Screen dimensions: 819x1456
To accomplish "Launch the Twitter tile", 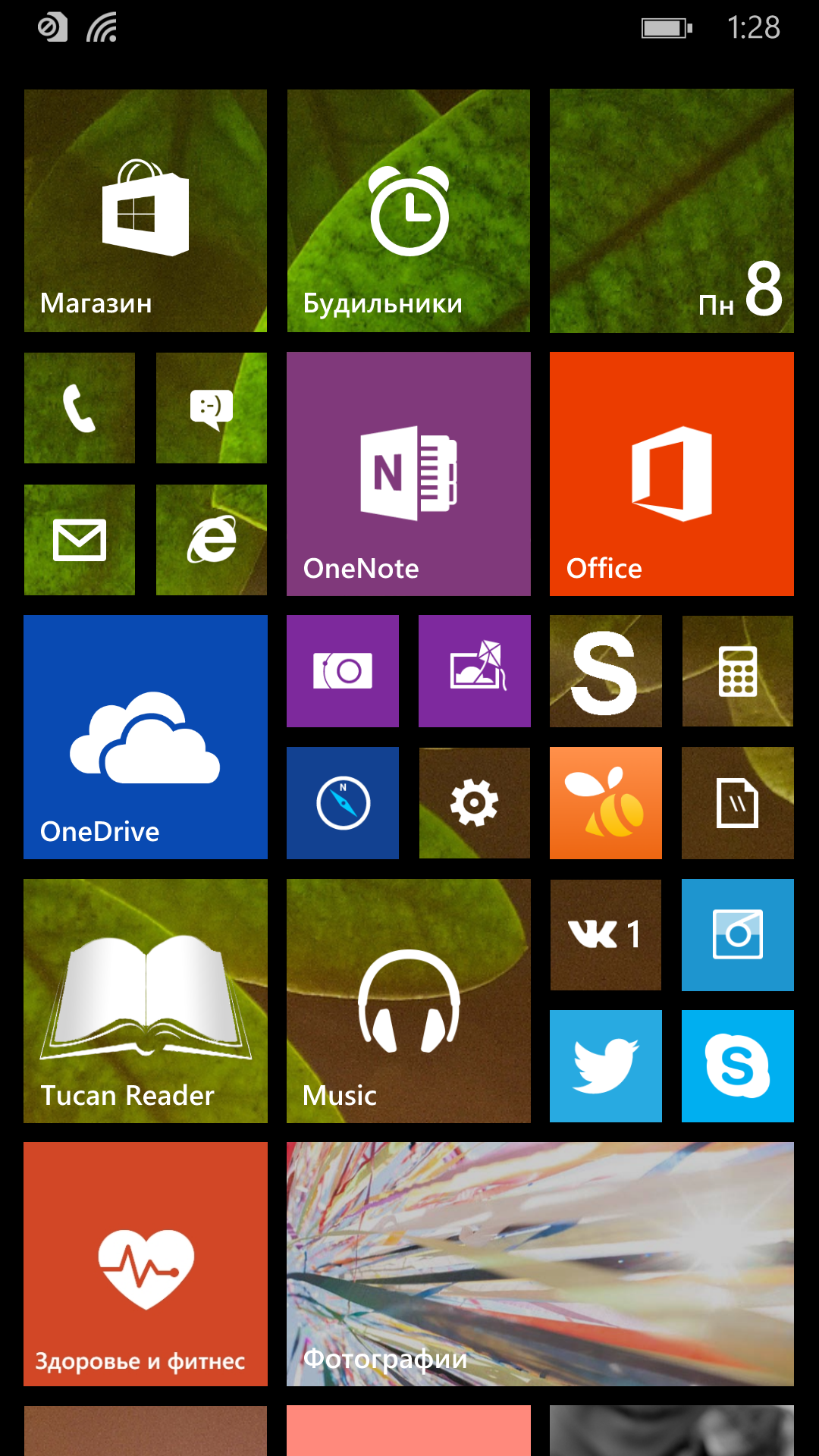I will (606, 1066).
